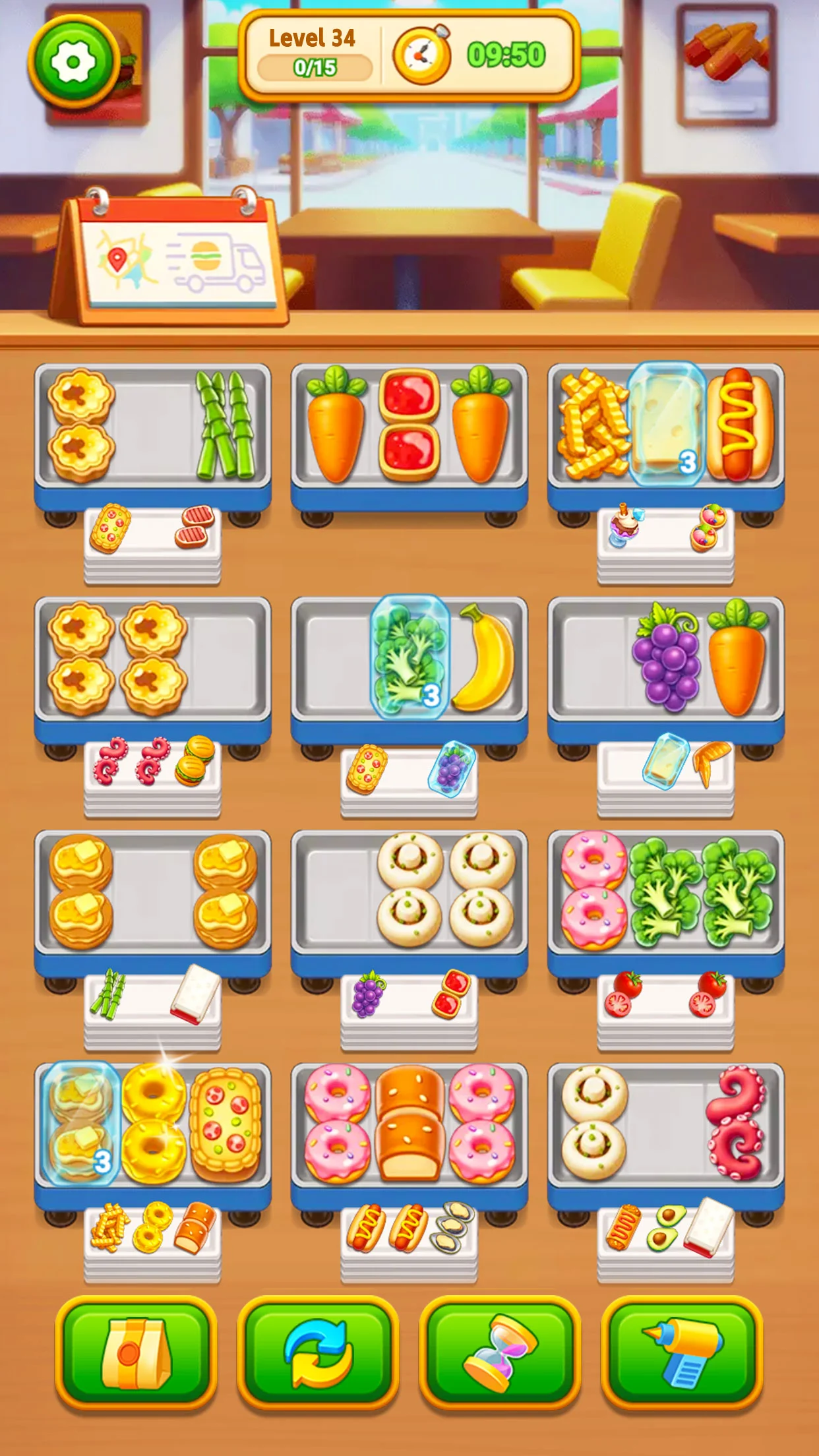Pick the large pizza slice in the tray
This screenshot has height=1456, width=819.
[226, 1123]
